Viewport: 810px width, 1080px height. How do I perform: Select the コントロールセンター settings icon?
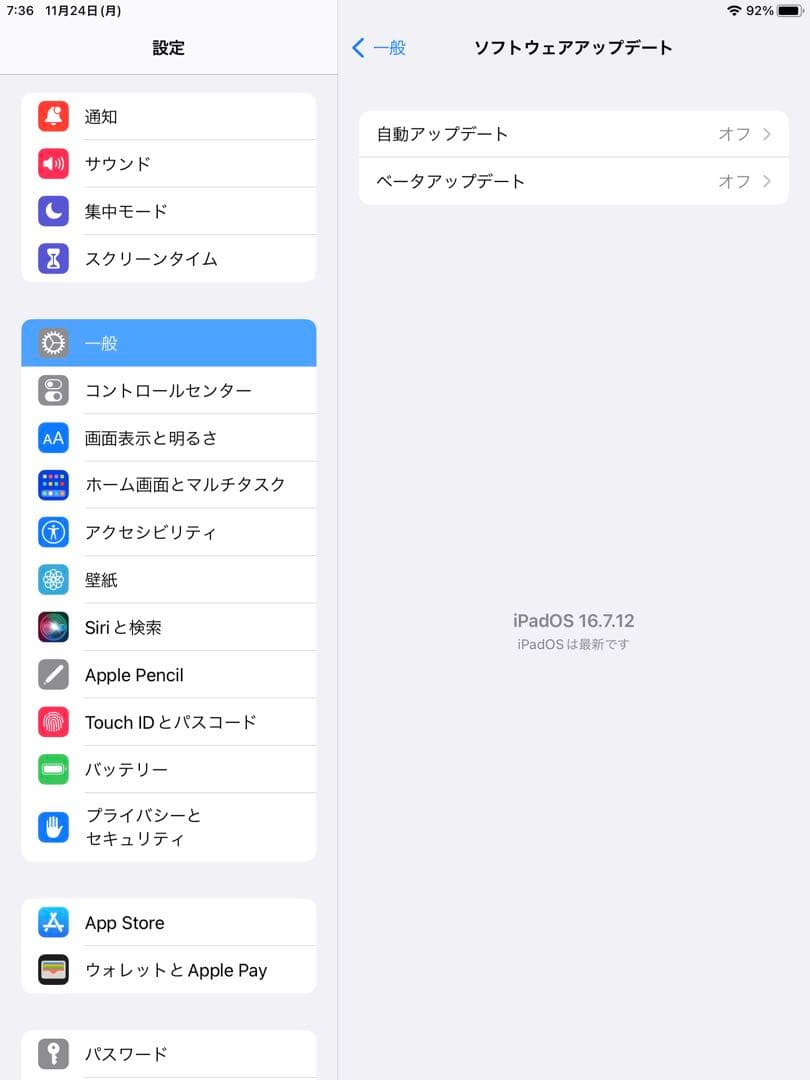(53, 390)
